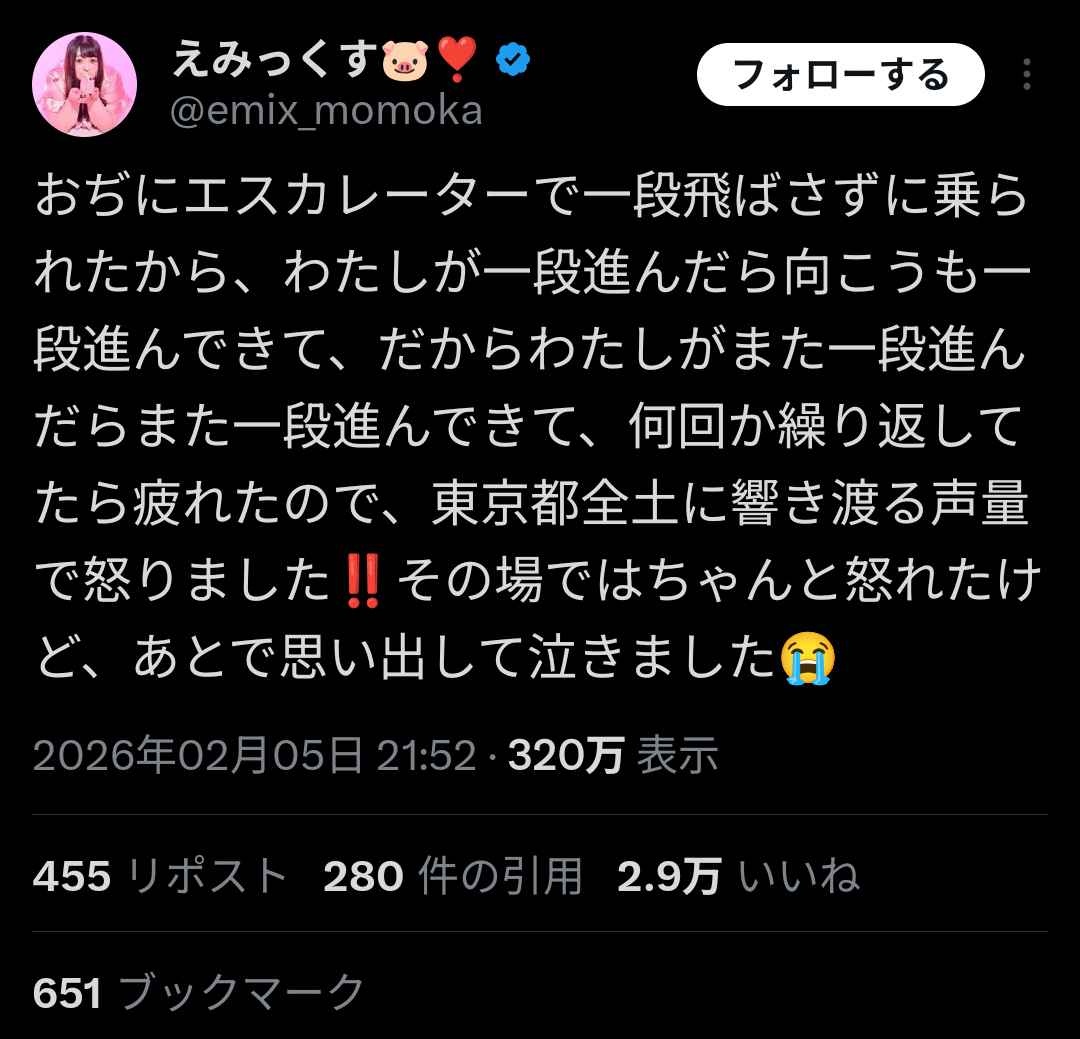
Task: Show who gave the 2.9万 いいね
Action: [738, 877]
